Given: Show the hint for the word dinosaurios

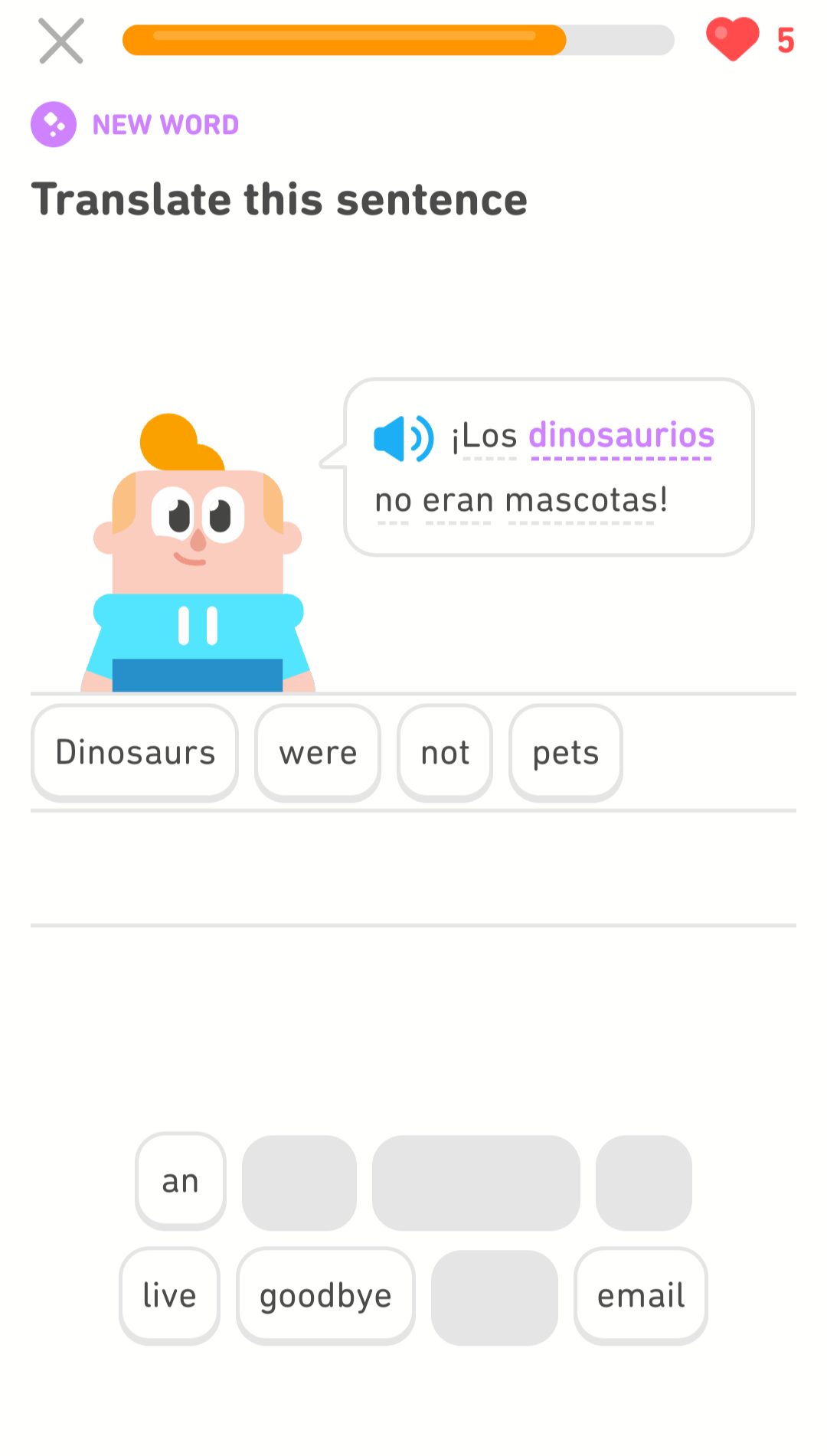Looking at the screenshot, I should point(621,436).
